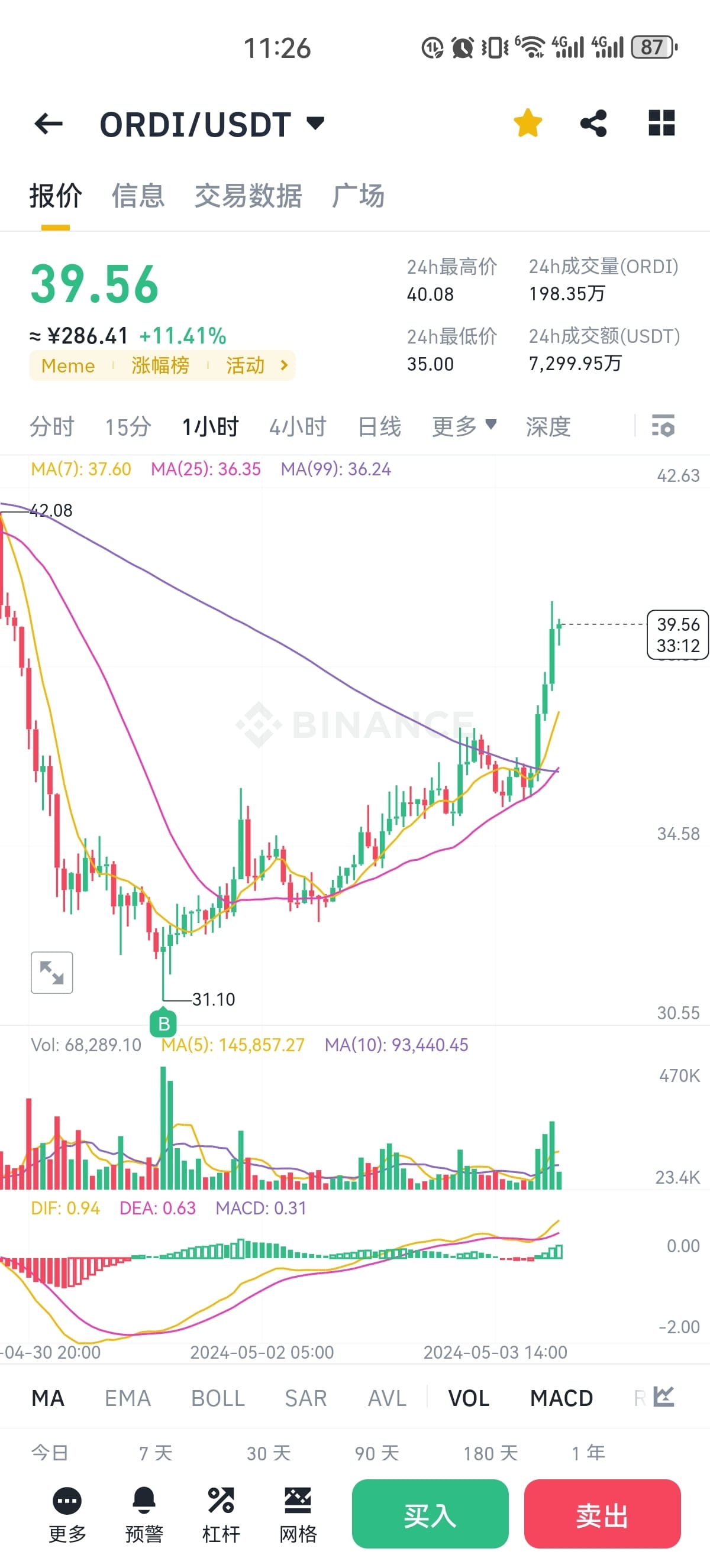
Task: Tap the back arrow to exit
Action: [x=47, y=124]
